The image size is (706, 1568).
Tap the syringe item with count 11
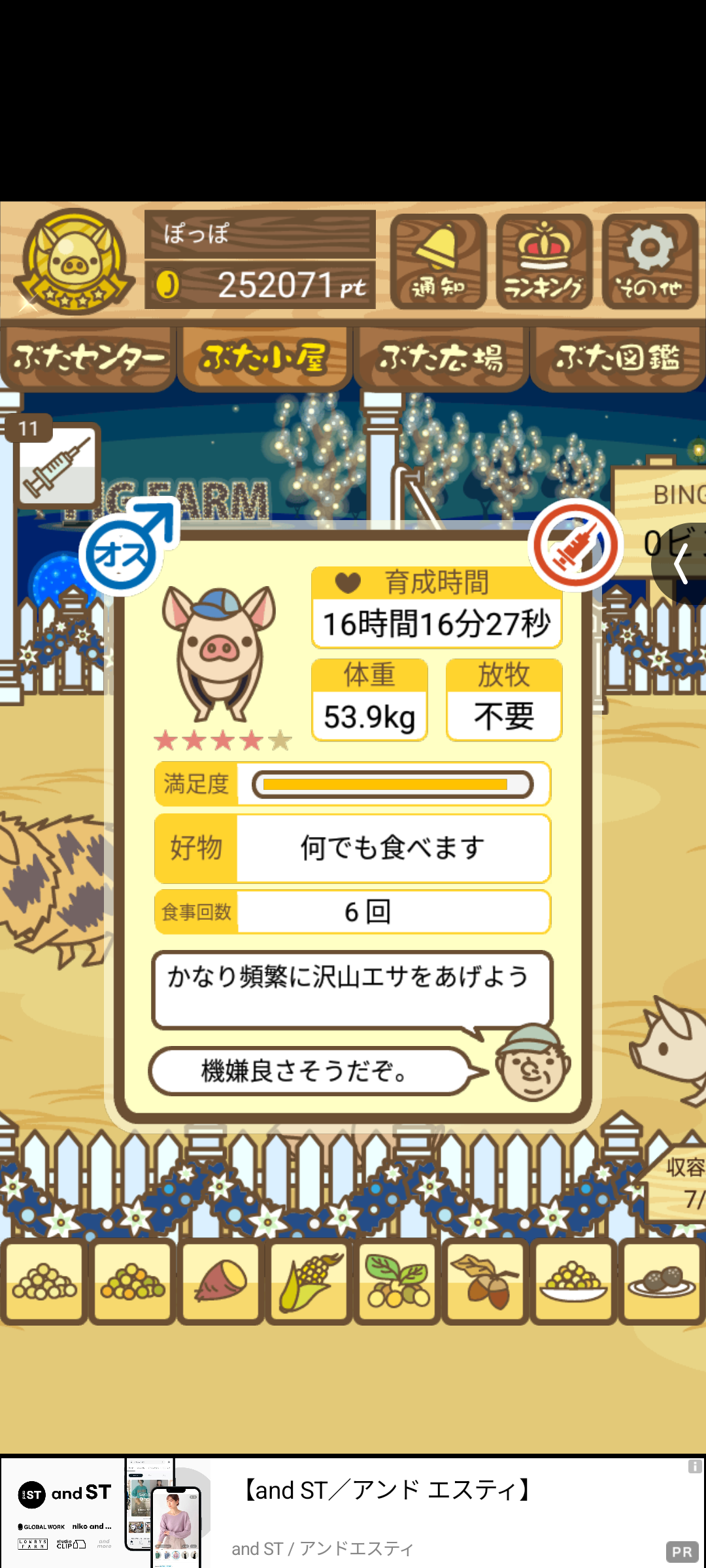point(58,465)
